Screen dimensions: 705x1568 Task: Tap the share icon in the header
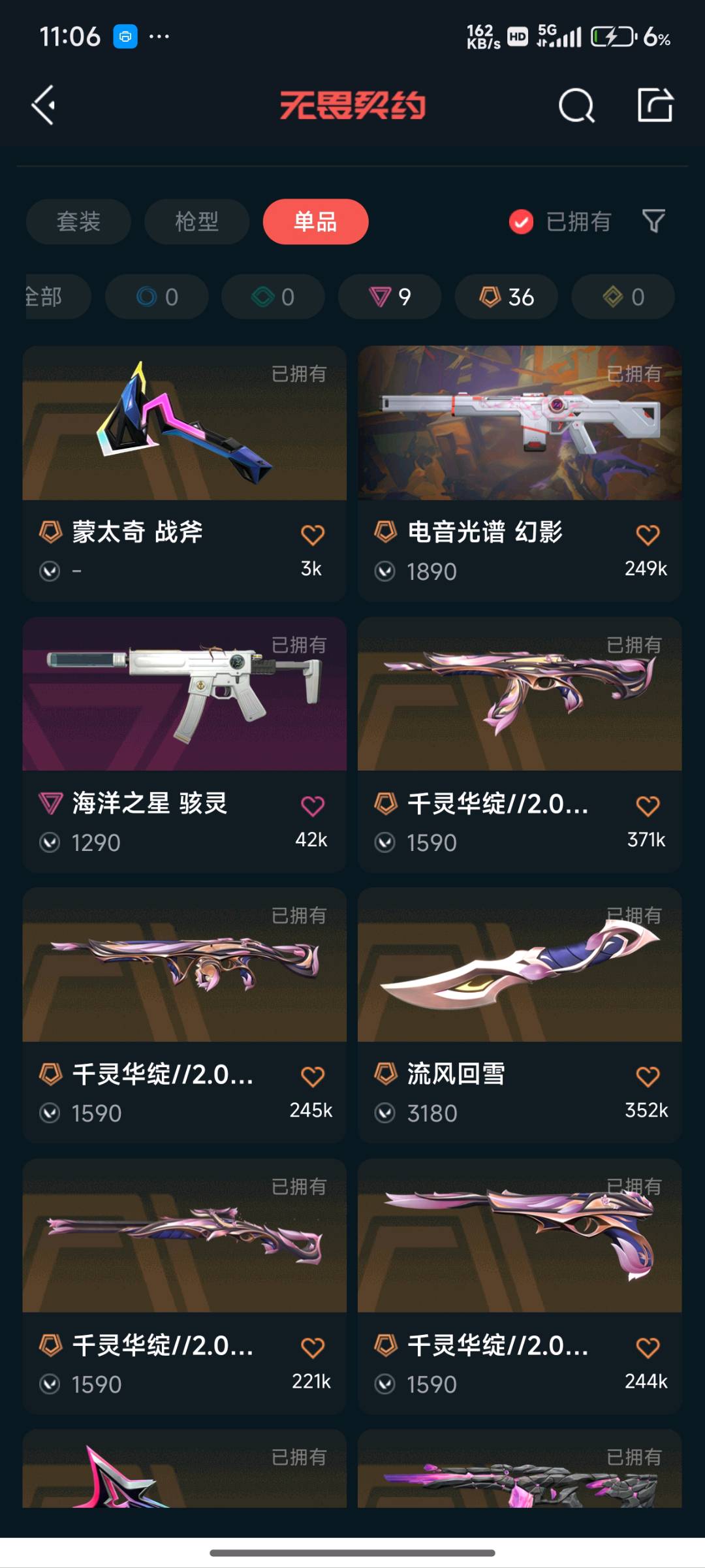[655, 105]
